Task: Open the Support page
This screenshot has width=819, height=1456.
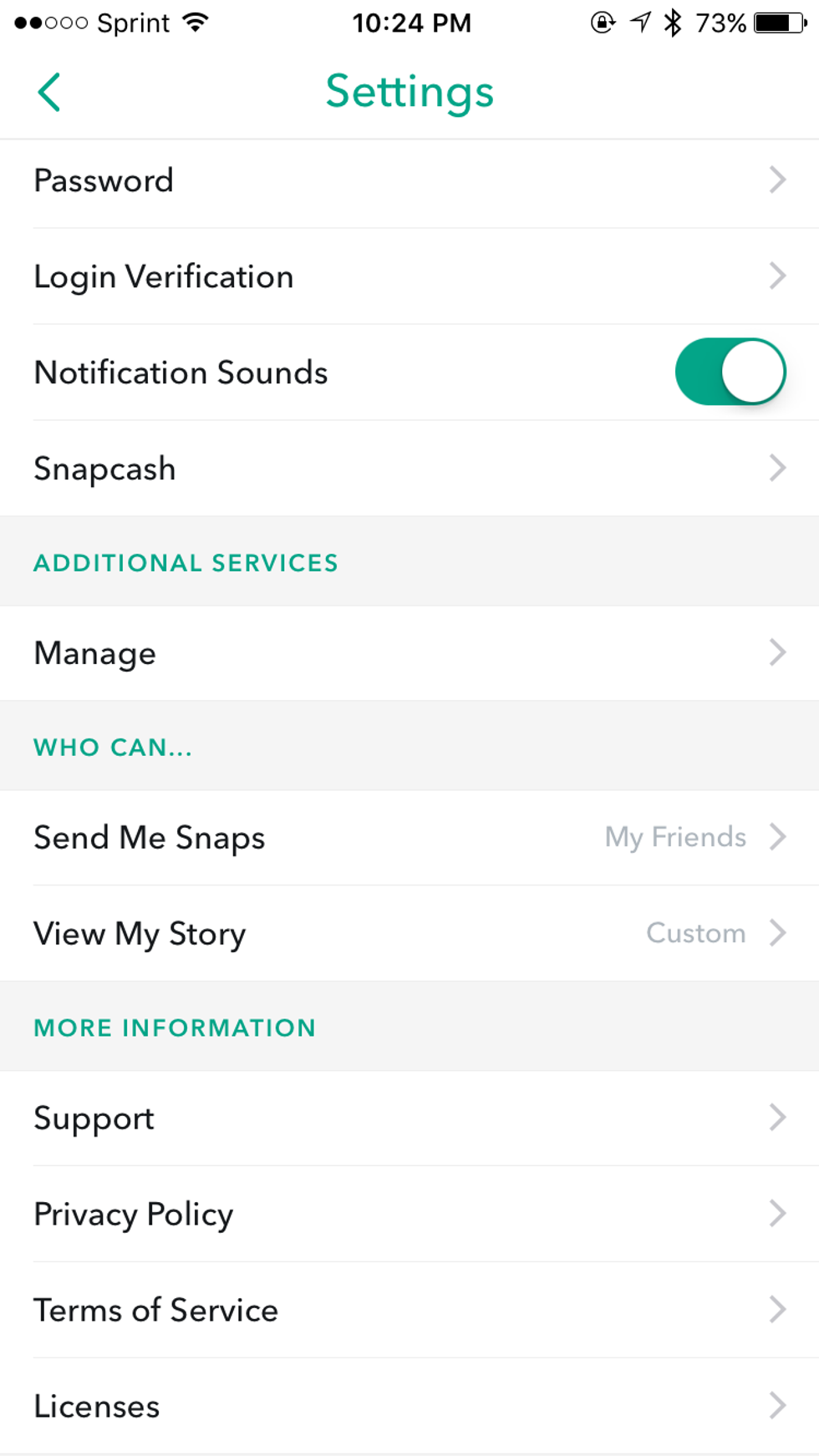Action: pyautogui.click(x=409, y=1119)
